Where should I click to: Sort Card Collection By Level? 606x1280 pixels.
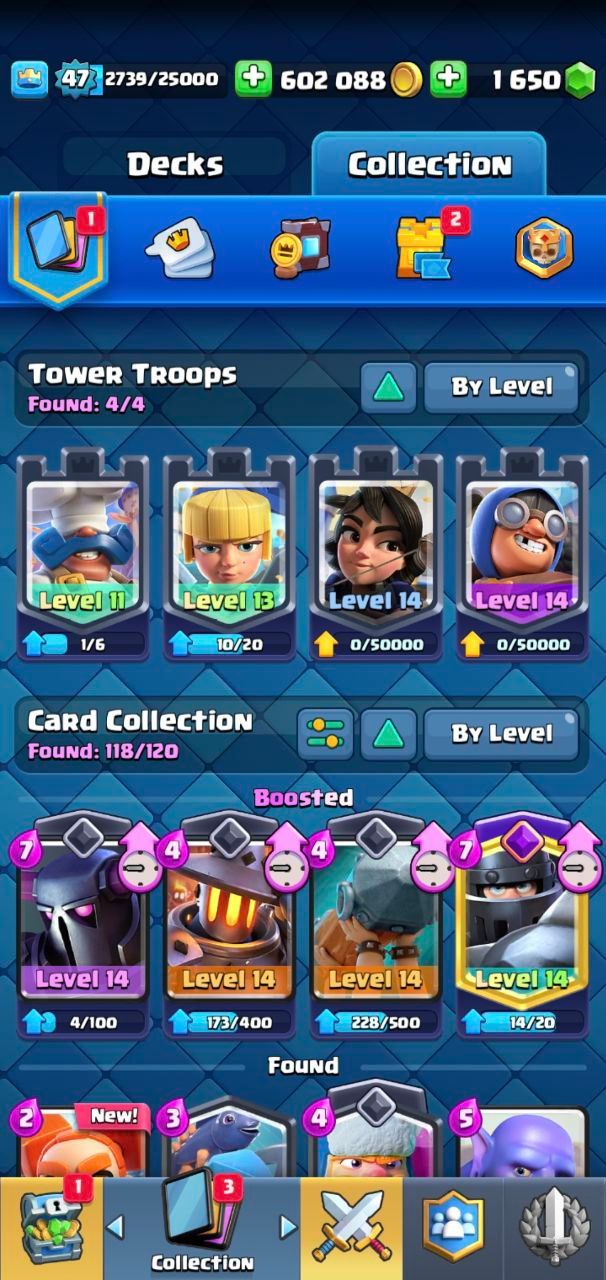coord(501,734)
